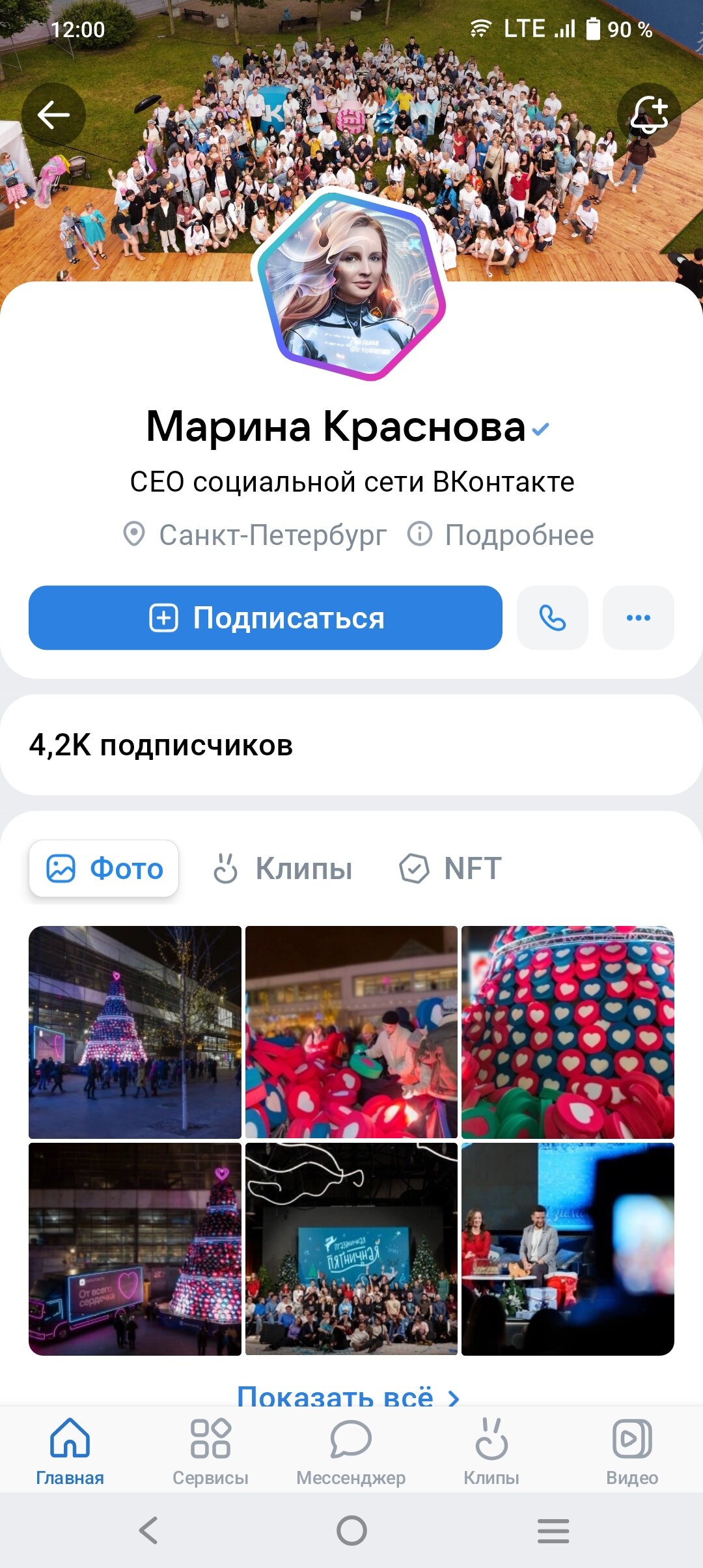This screenshot has height=1568, width=703.
Task: Enable notifications with the bell icon
Action: 648,115
